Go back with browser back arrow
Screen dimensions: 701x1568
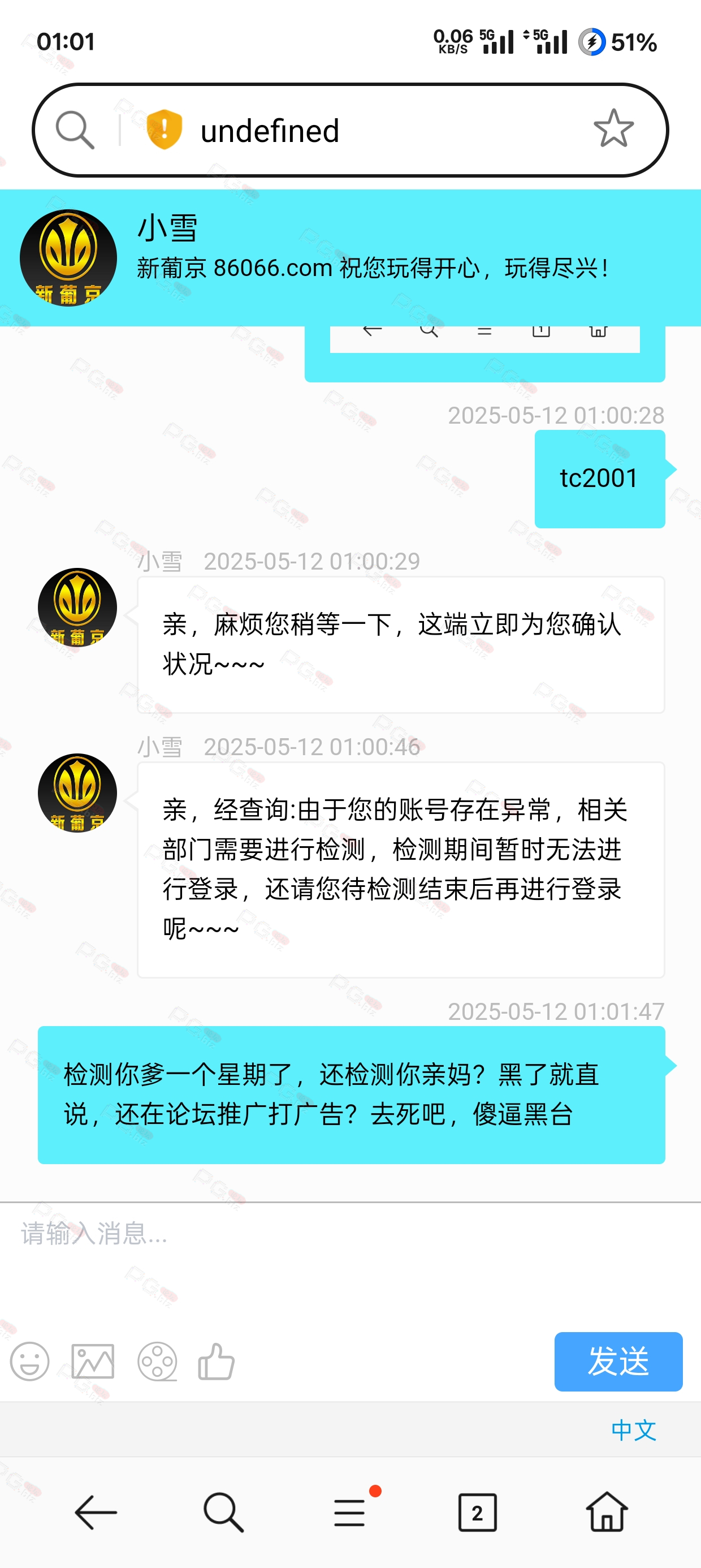tap(96, 1512)
